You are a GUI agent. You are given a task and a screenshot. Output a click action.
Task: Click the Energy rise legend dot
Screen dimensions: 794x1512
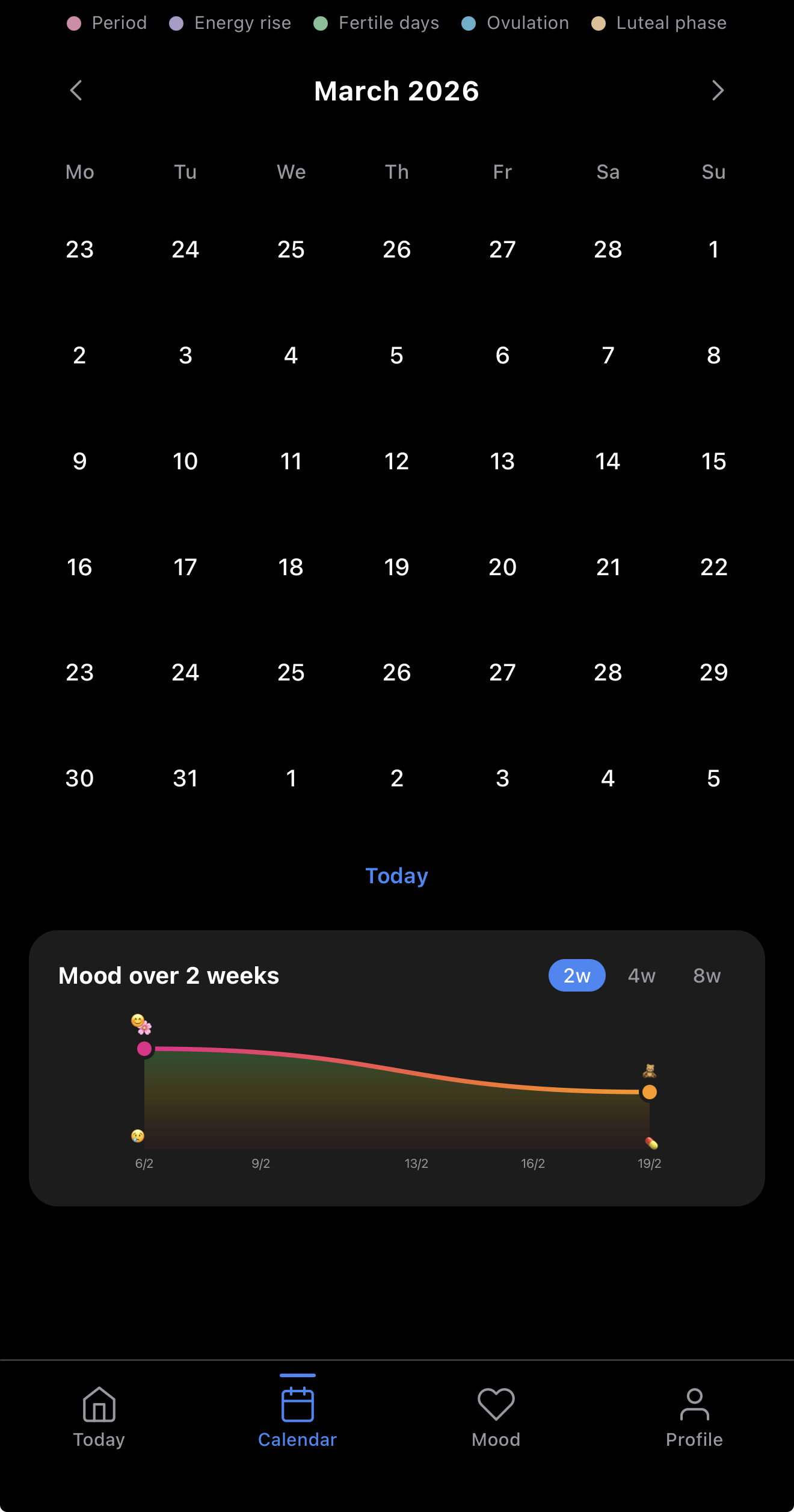click(176, 23)
